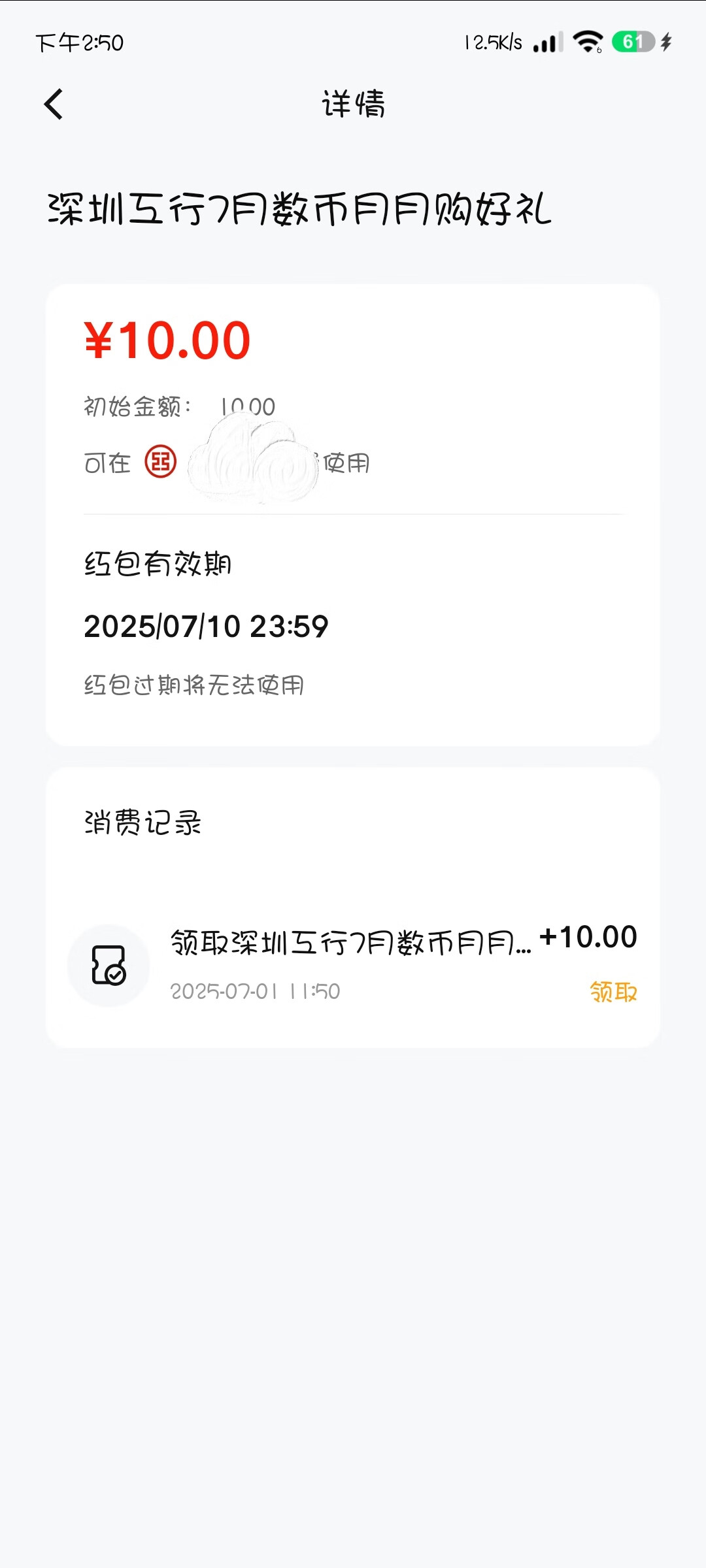Open the 领取深圳工行7月数币 consumption record

coord(353,965)
